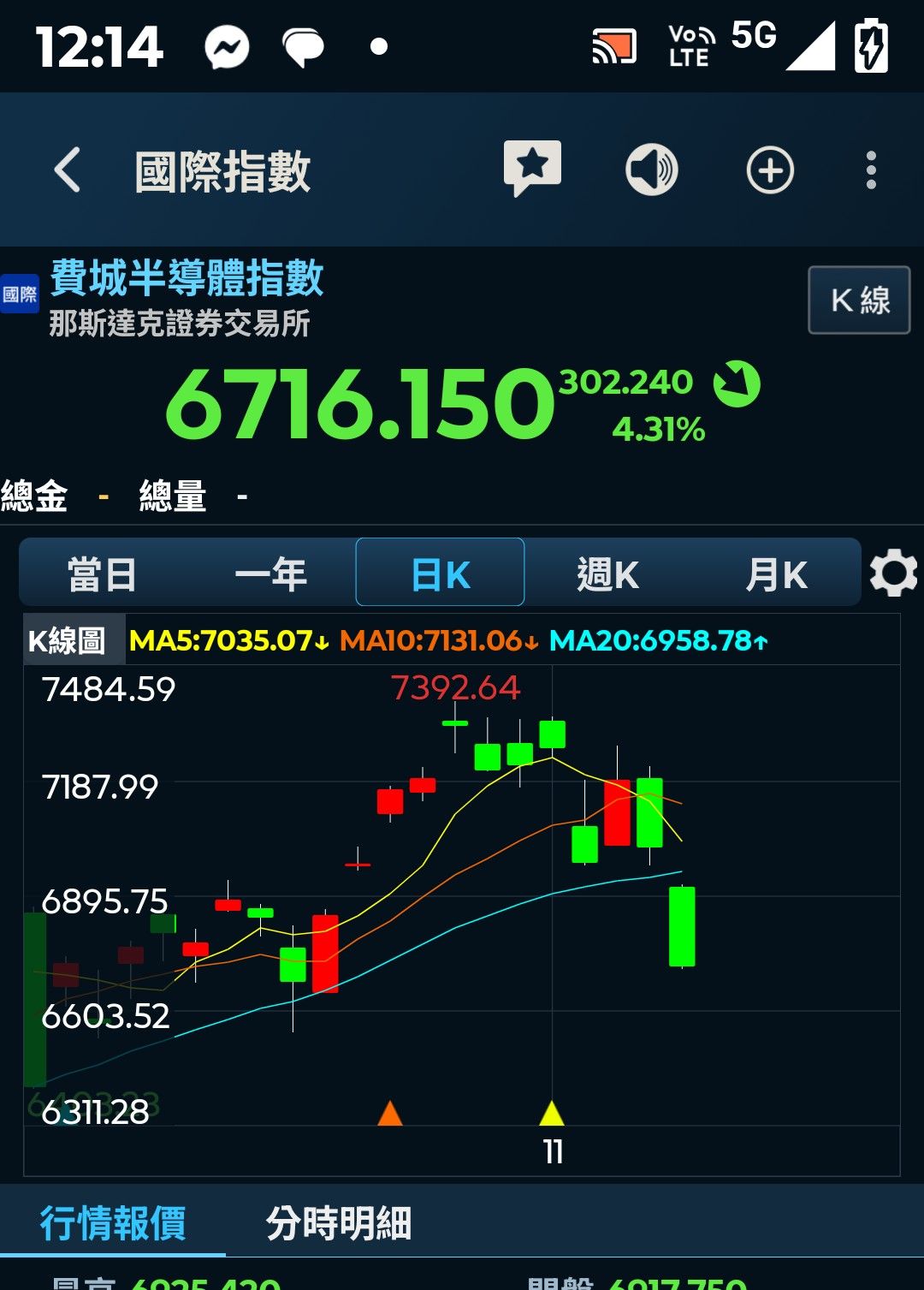Tap the K線 button
Screen dimensions: 924x1290
(x=859, y=300)
